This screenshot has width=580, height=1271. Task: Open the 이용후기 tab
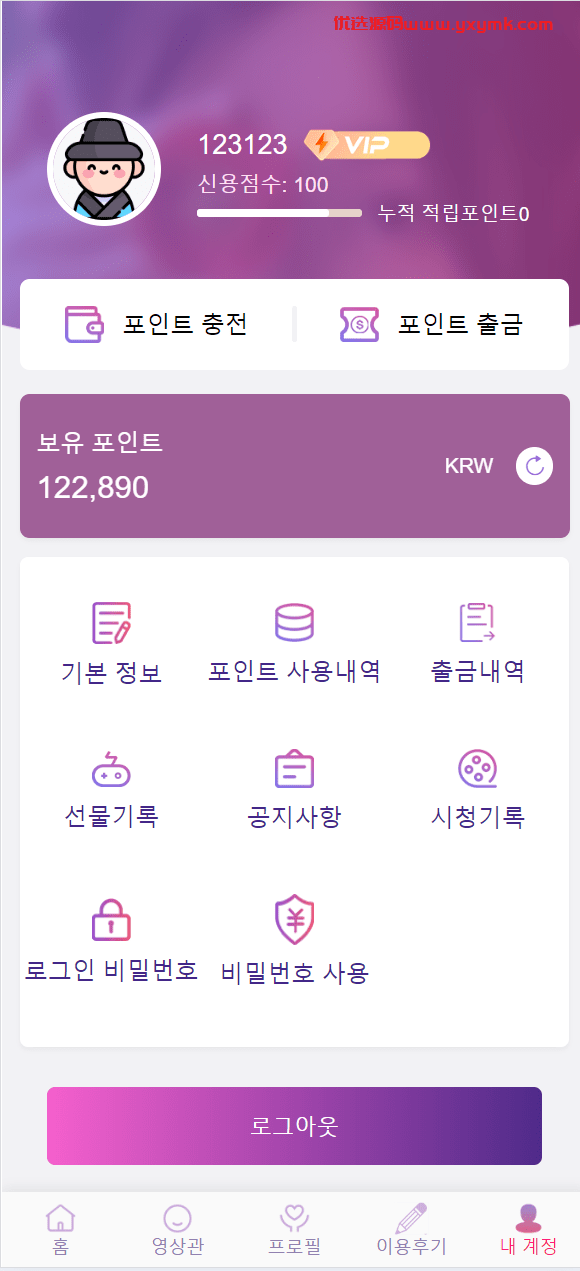pyautogui.click(x=411, y=1230)
